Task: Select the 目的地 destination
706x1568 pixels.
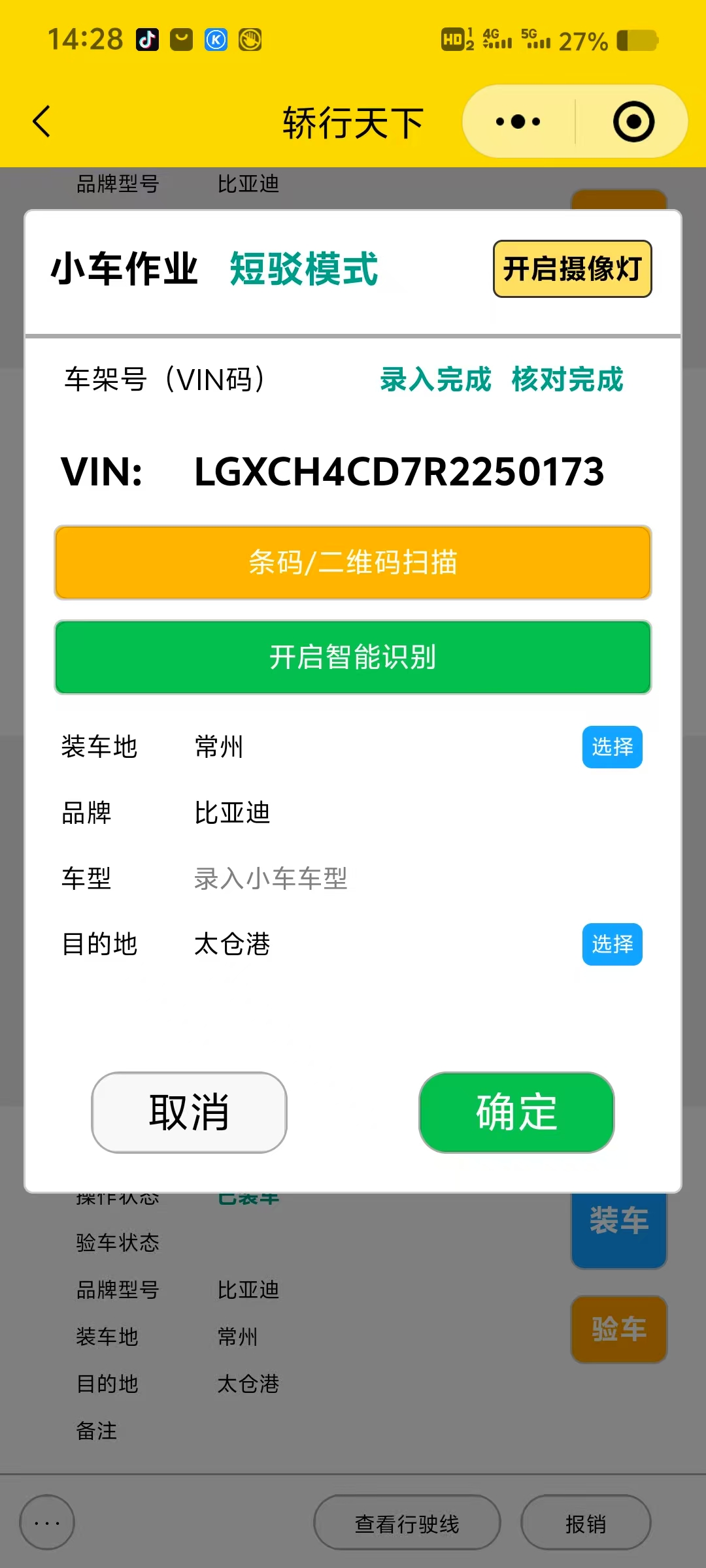Action: 612,944
